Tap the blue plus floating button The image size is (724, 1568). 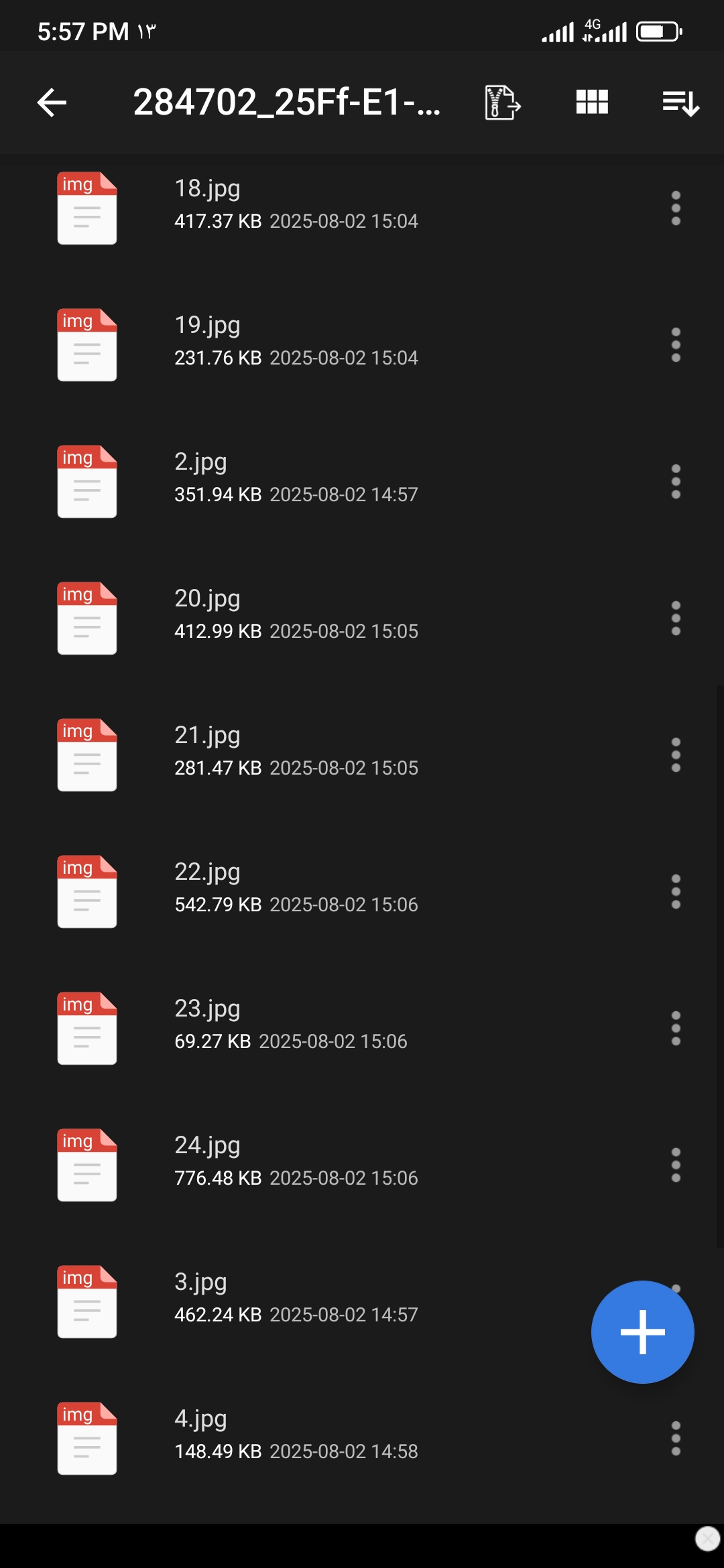(x=642, y=1332)
